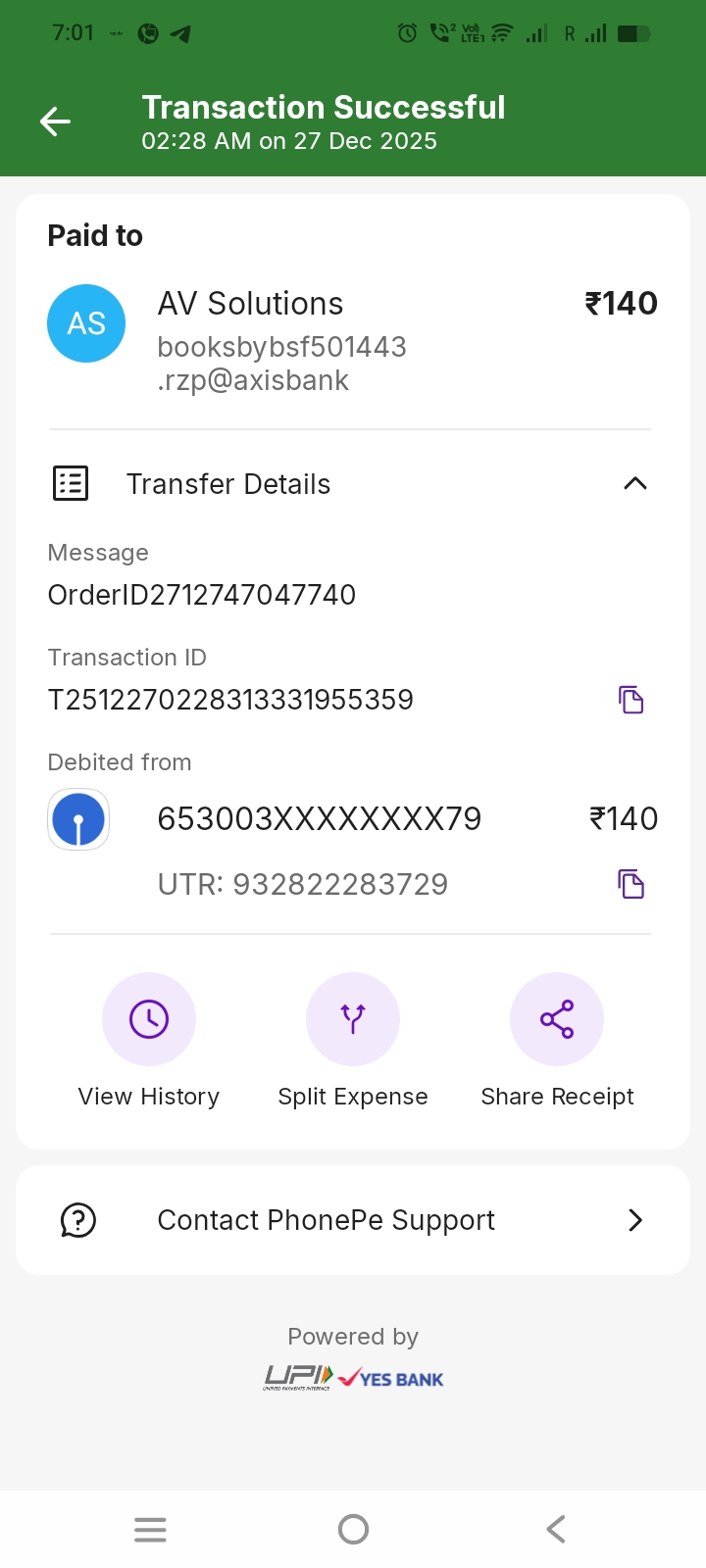Collapse the Transfer Details section
The height and width of the screenshot is (1568, 706).
click(635, 483)
